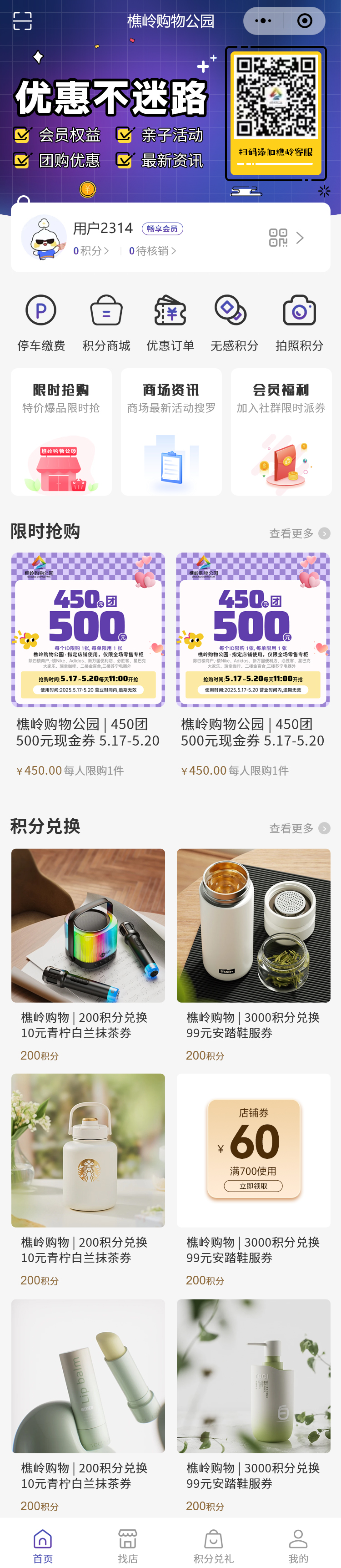The width and height of the screenshot is (341, 1568).
Task: Open the 商场资讯 card
Action: [x=171, y=431]
